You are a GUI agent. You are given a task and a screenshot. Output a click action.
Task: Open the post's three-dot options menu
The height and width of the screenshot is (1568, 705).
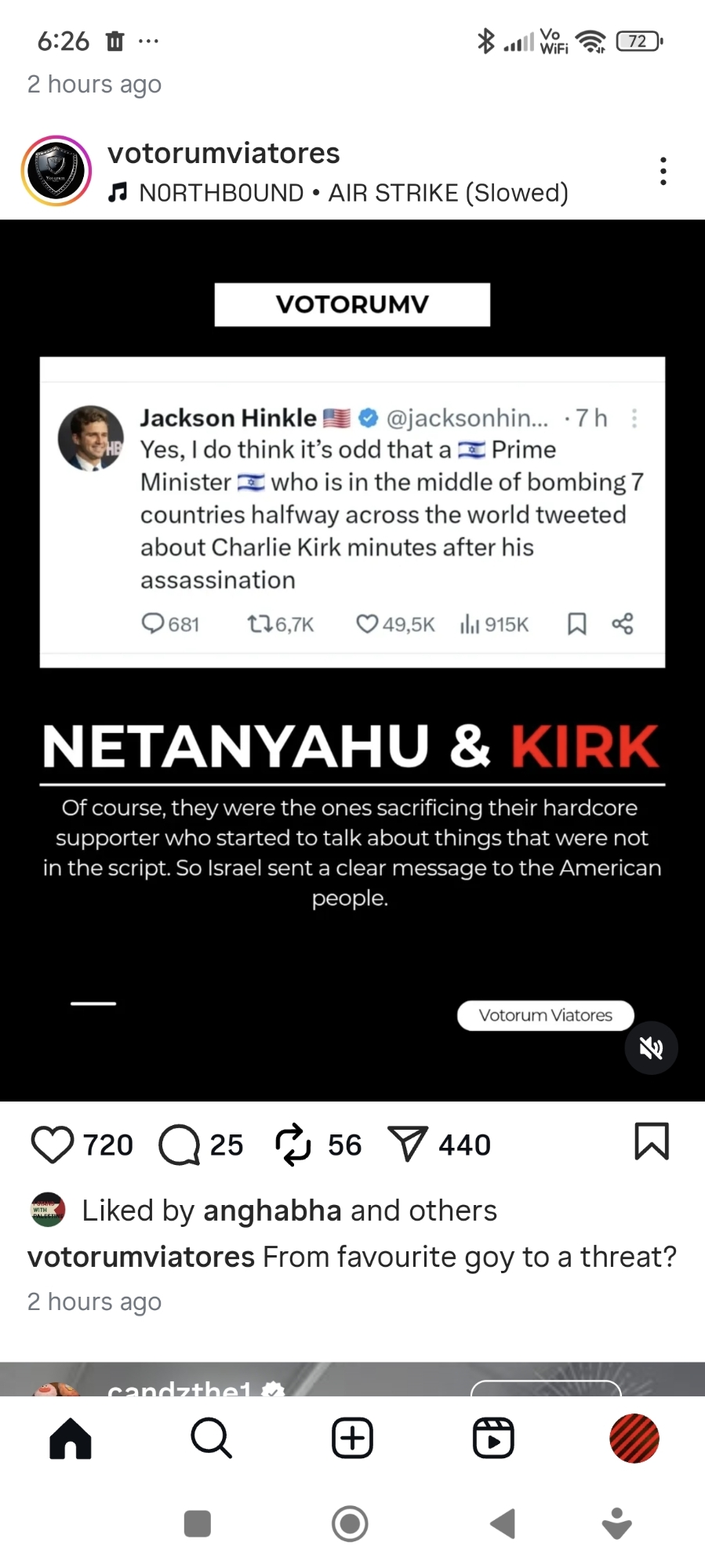click(663, 171)
